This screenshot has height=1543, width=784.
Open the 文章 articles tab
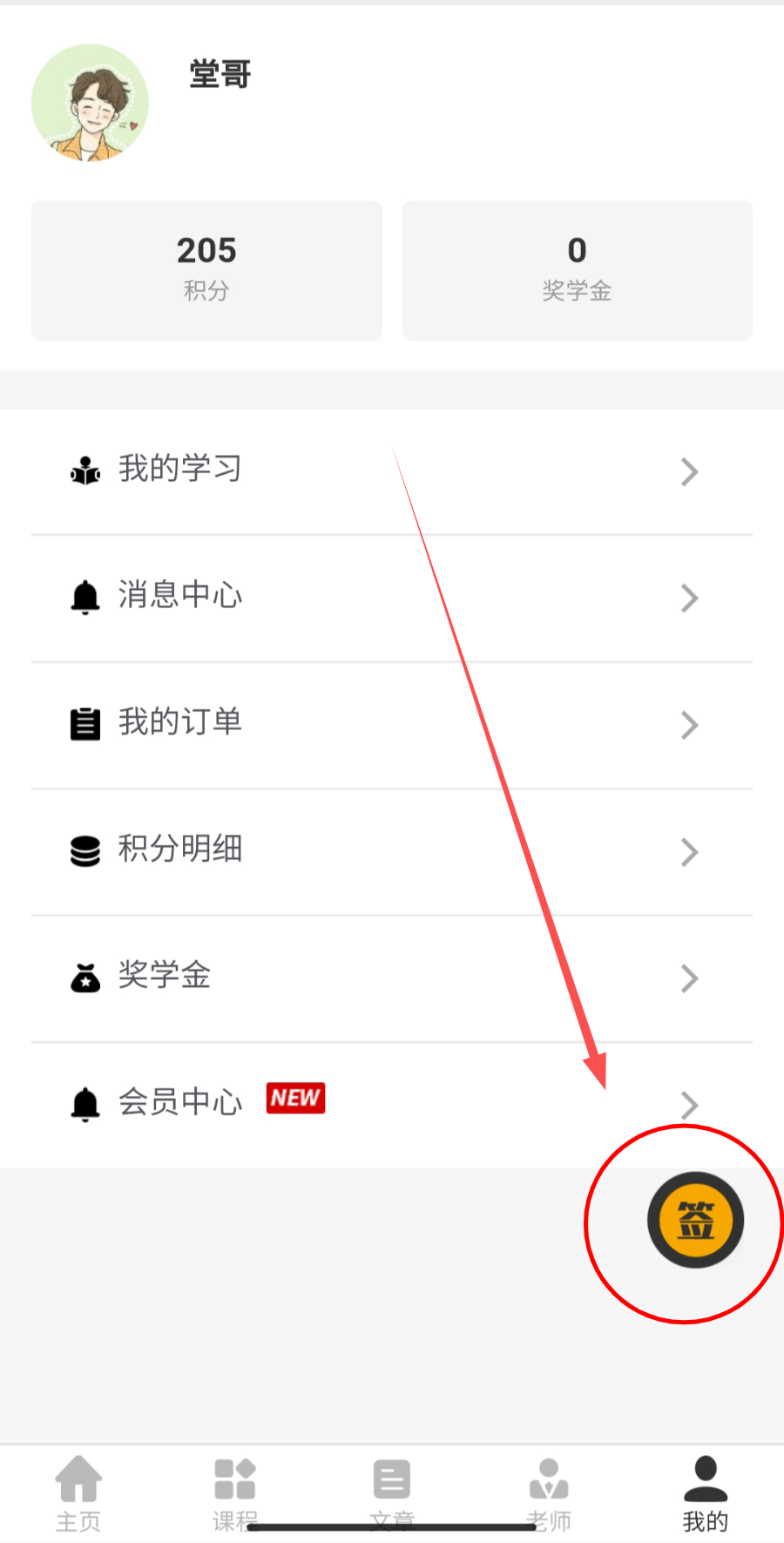(x=392, y=1493)
